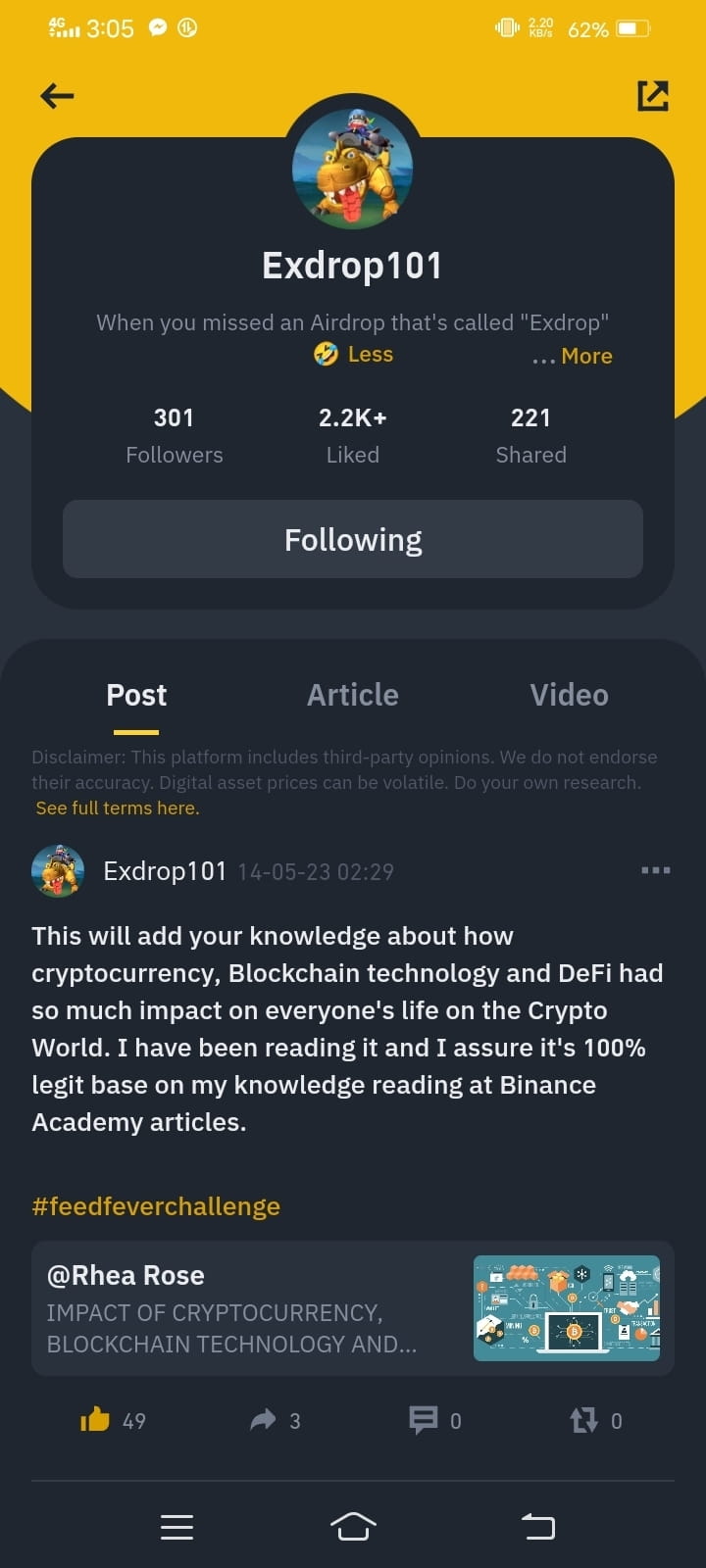Open the #feedfeverchallenge hashtag
The width and height of the screenshot is (706, 1568).
[156, 1205]
